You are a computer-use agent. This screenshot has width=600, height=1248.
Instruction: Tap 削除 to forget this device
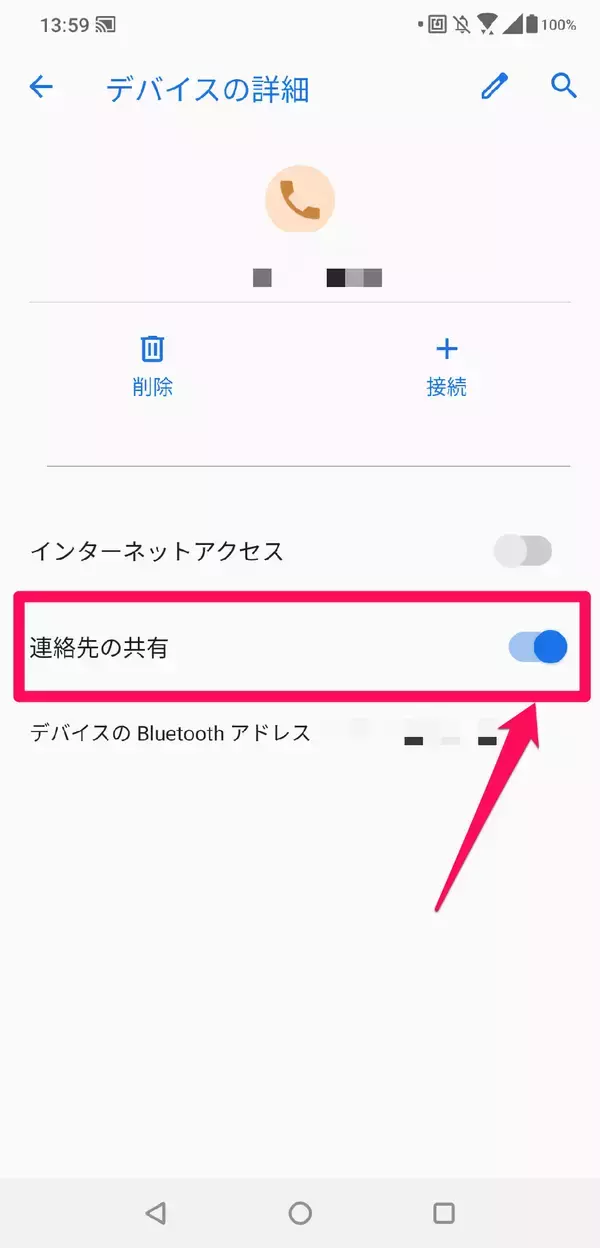point(152,365)
